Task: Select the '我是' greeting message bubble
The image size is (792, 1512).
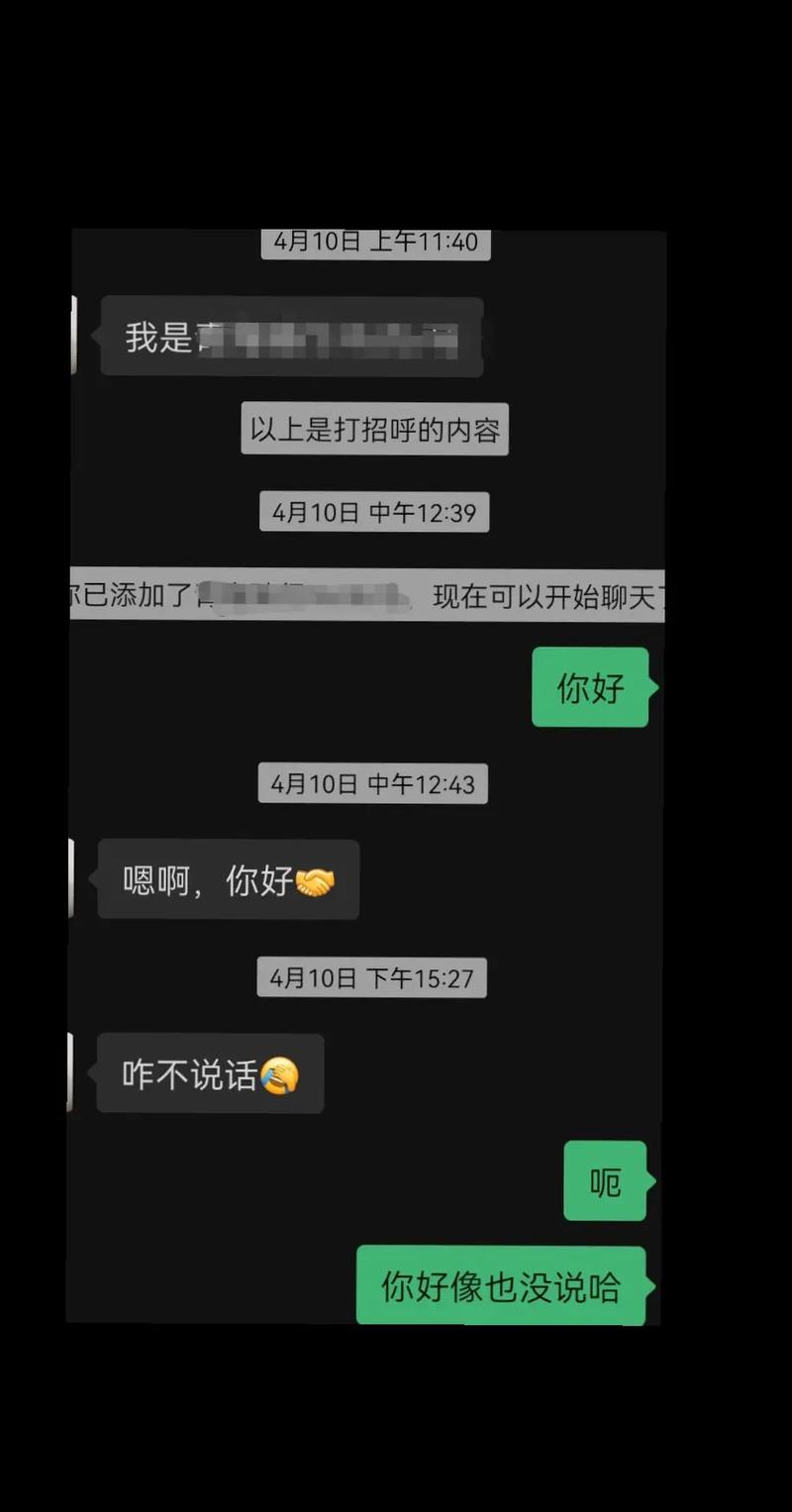Action: 292,339
